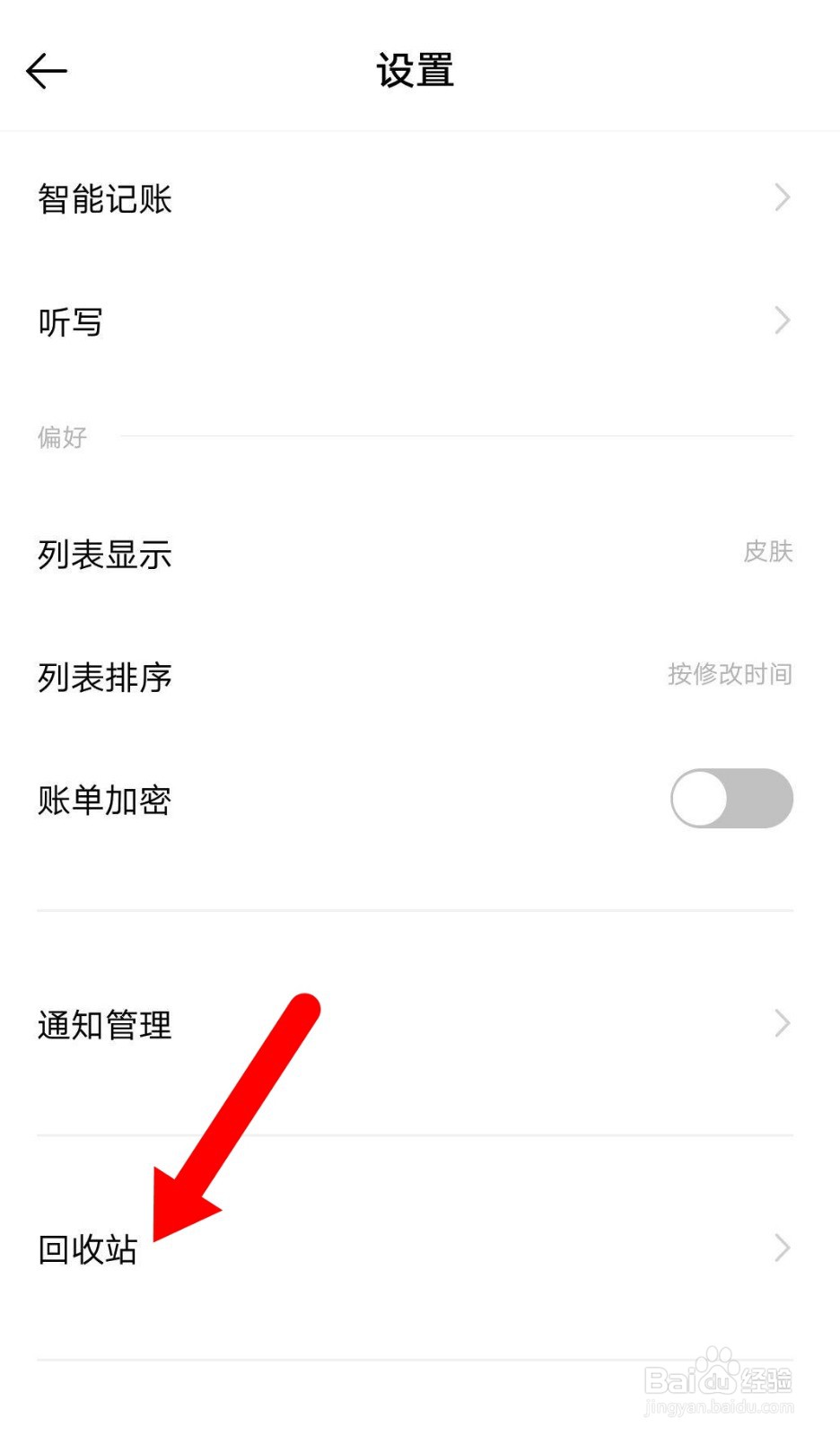Click the chevron next to 智能记账
Screen dimensions: 840x1436
pos(780,197)
